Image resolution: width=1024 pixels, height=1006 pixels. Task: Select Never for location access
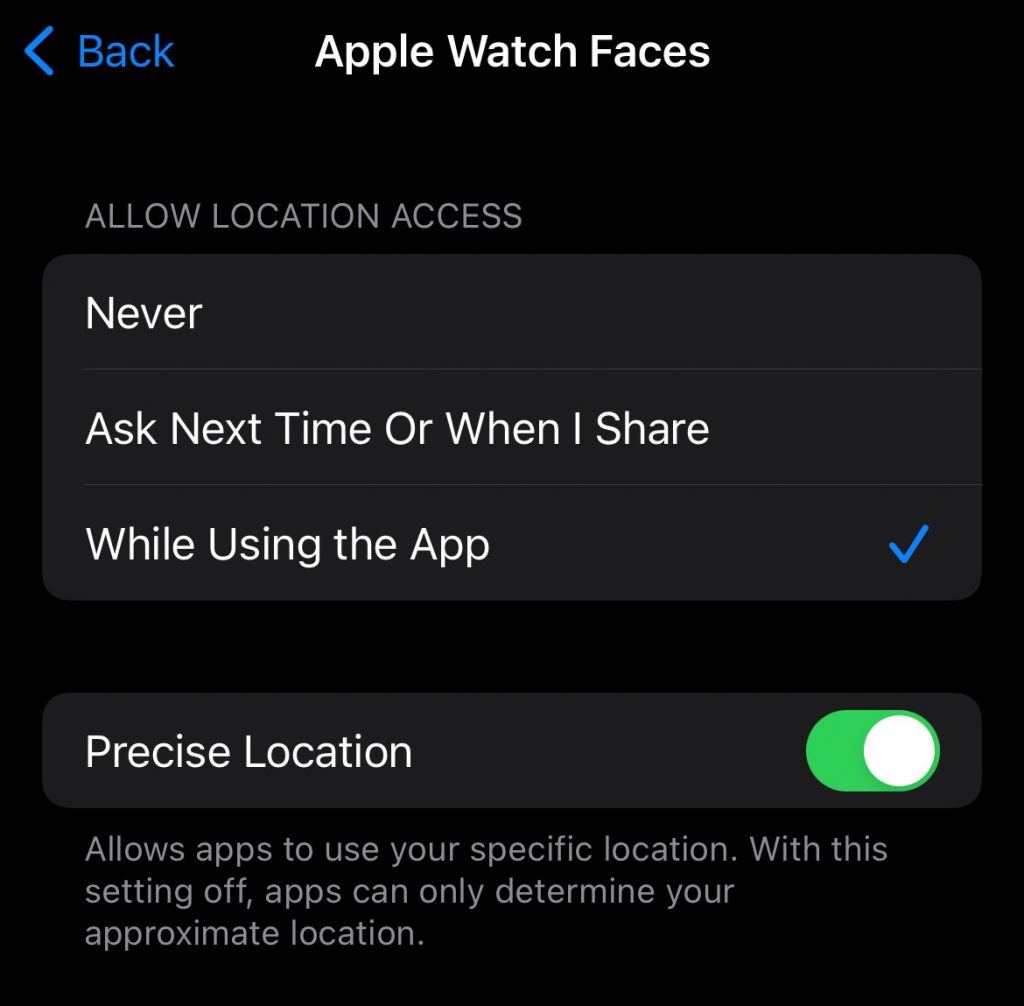tap(510, 313)
